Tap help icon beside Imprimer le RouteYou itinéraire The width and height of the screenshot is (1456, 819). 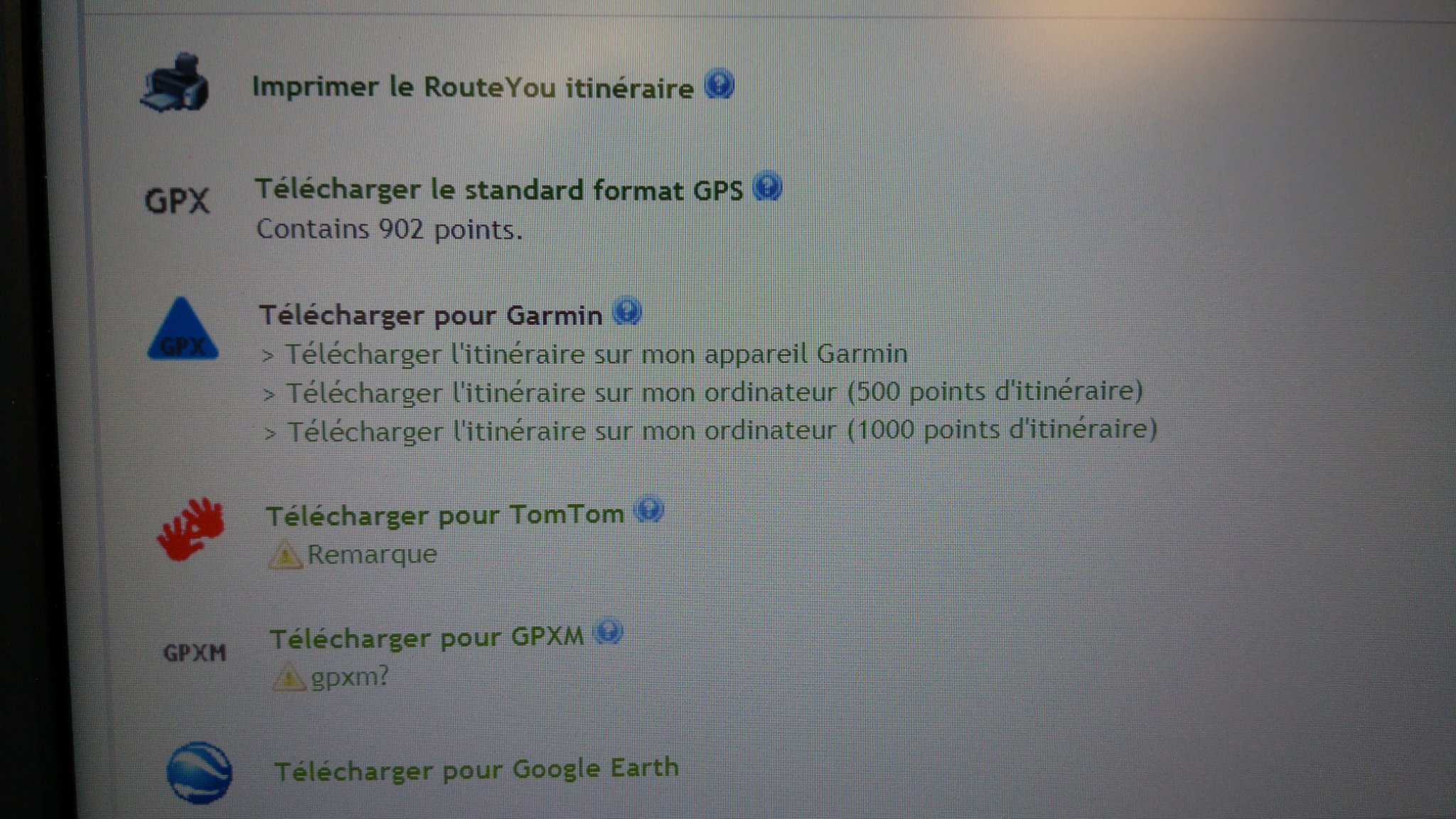[x=719, y=85]
